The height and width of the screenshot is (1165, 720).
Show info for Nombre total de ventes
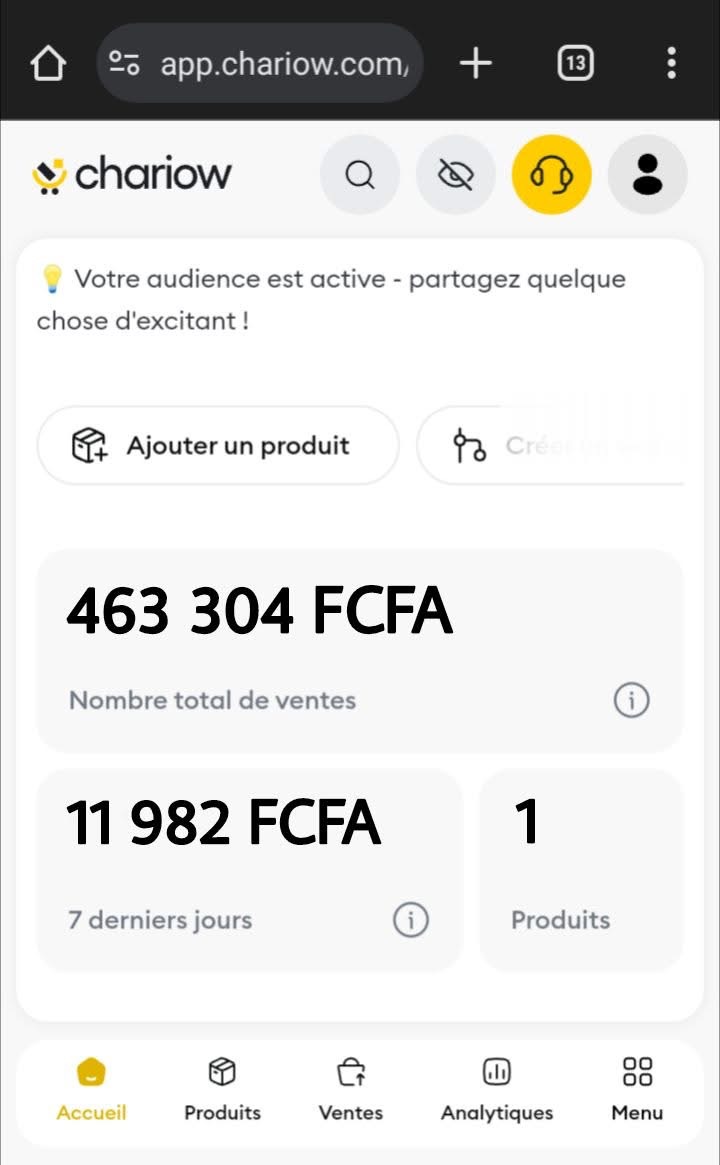click(631, 700)
